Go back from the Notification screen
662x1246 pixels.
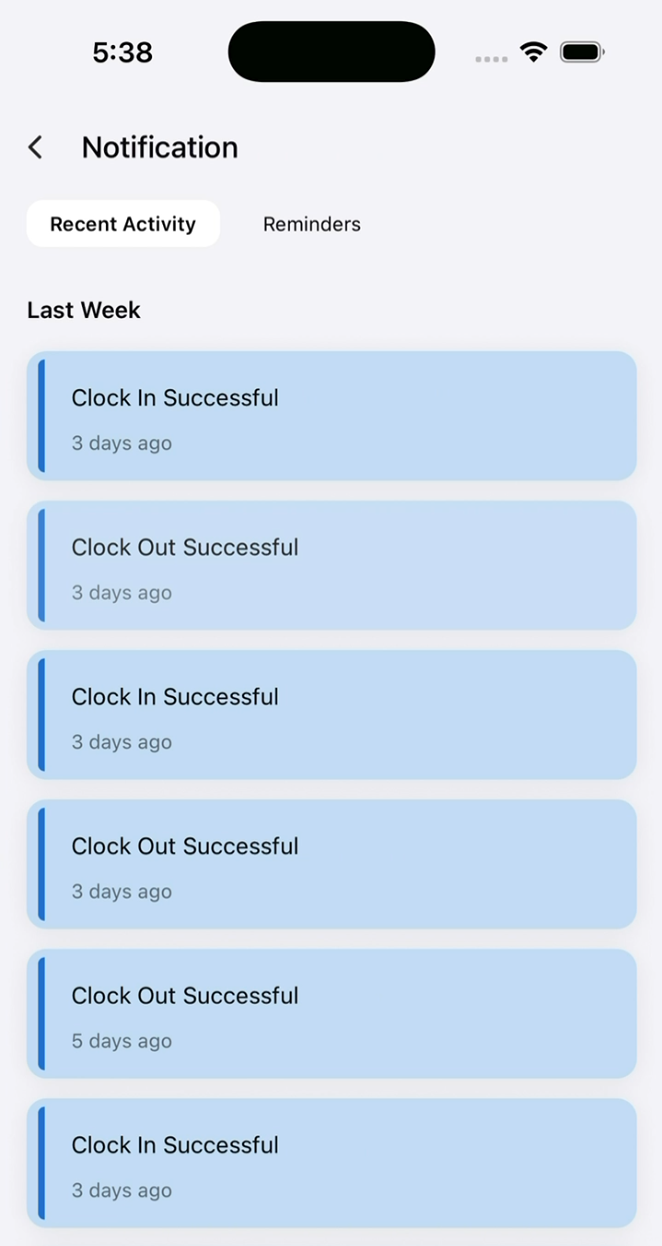(x=36, y=148)
